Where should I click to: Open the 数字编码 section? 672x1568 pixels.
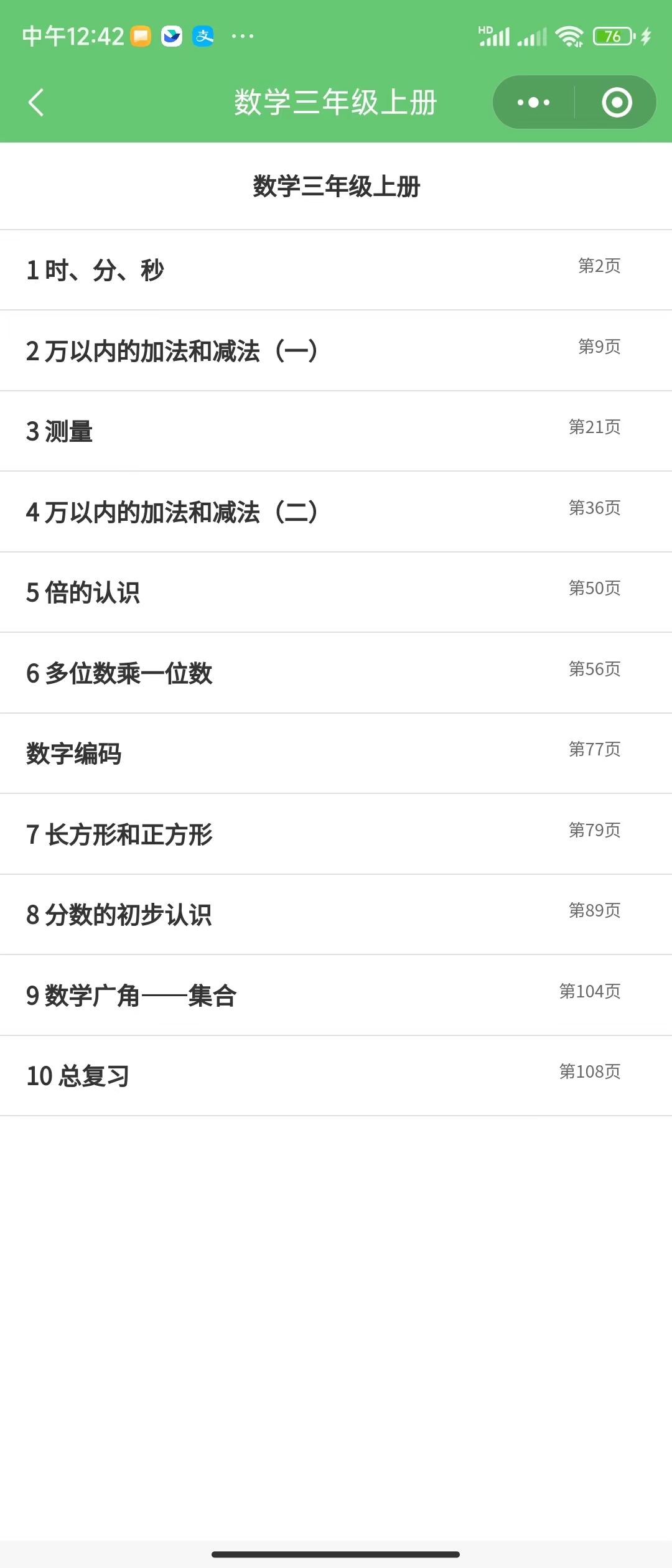click(336, 754)
